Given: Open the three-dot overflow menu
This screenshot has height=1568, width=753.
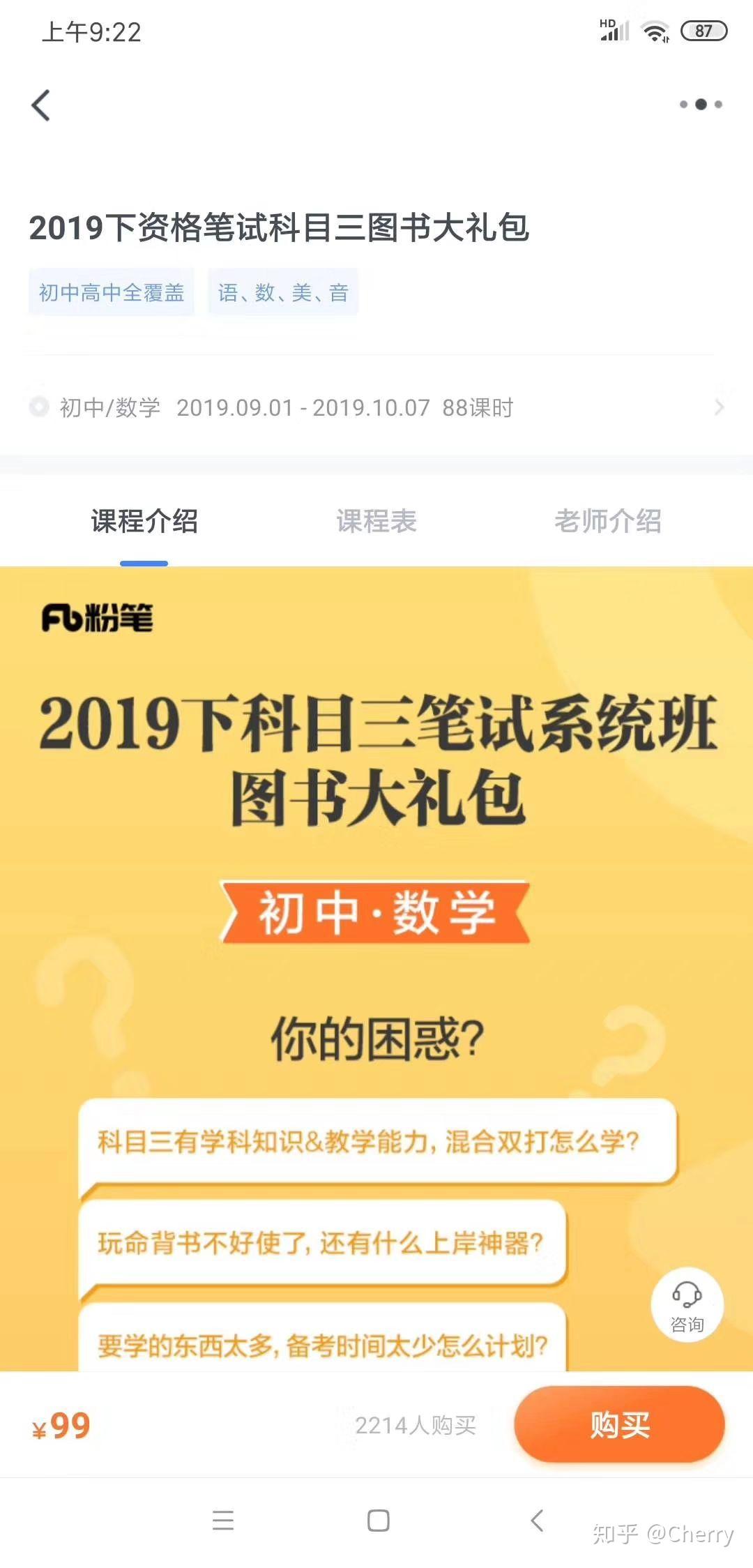Looking at the screenshot, I should pos(701,105).
